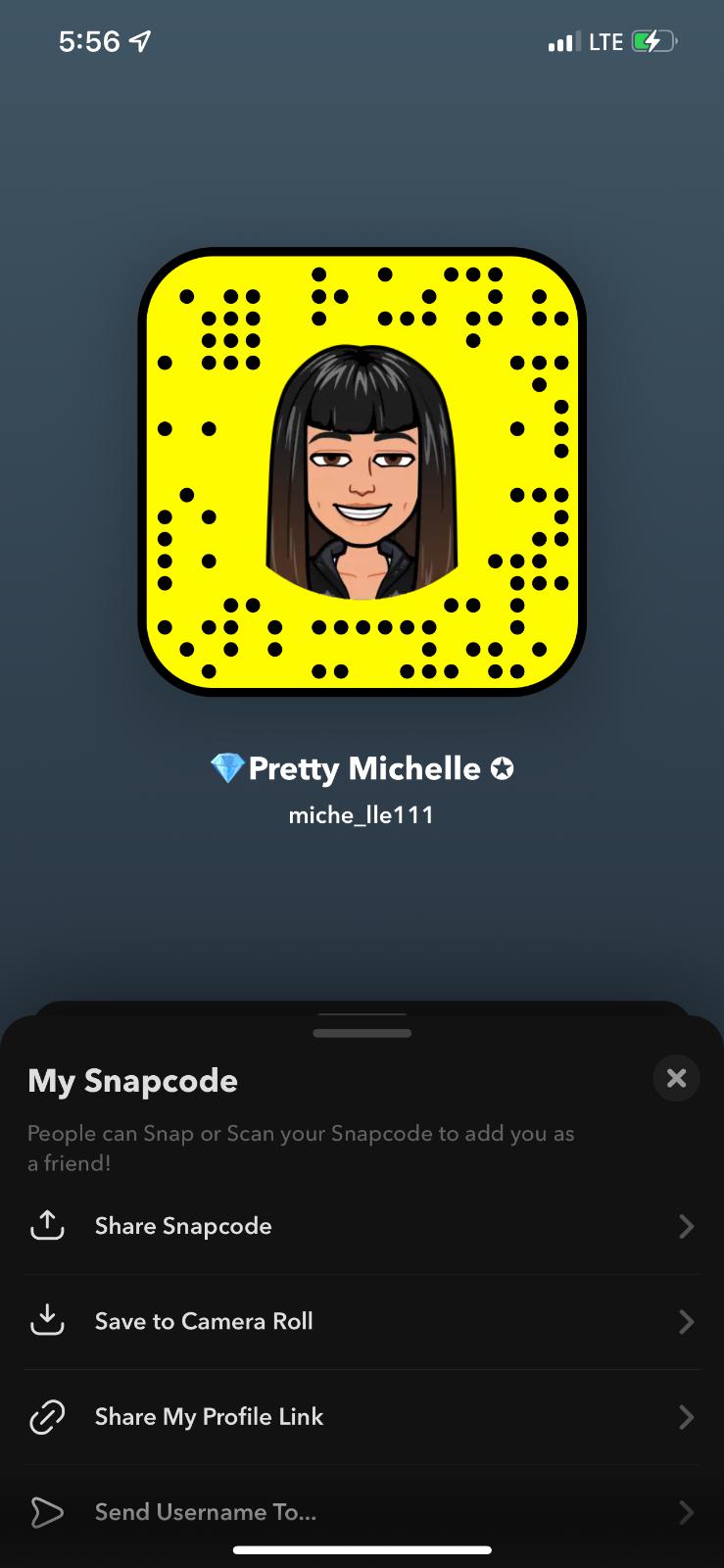
Task: Tap Send Username To...
Action: [362, 1511]
